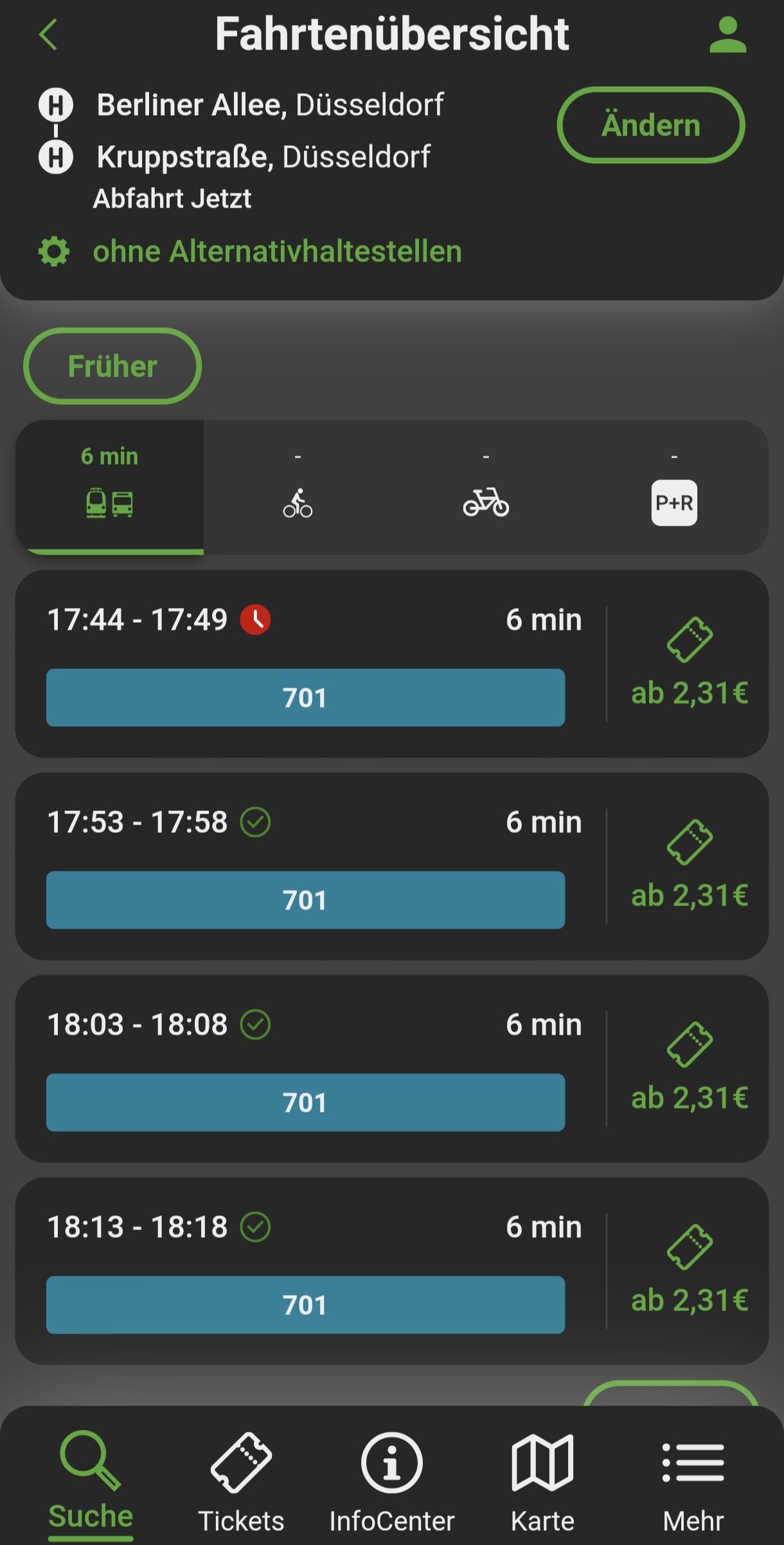Image resolution: width=784 pixels, height=1545 pixels.
Task: Select the public transport 6 min tab
Action: [x=110, y=487]
